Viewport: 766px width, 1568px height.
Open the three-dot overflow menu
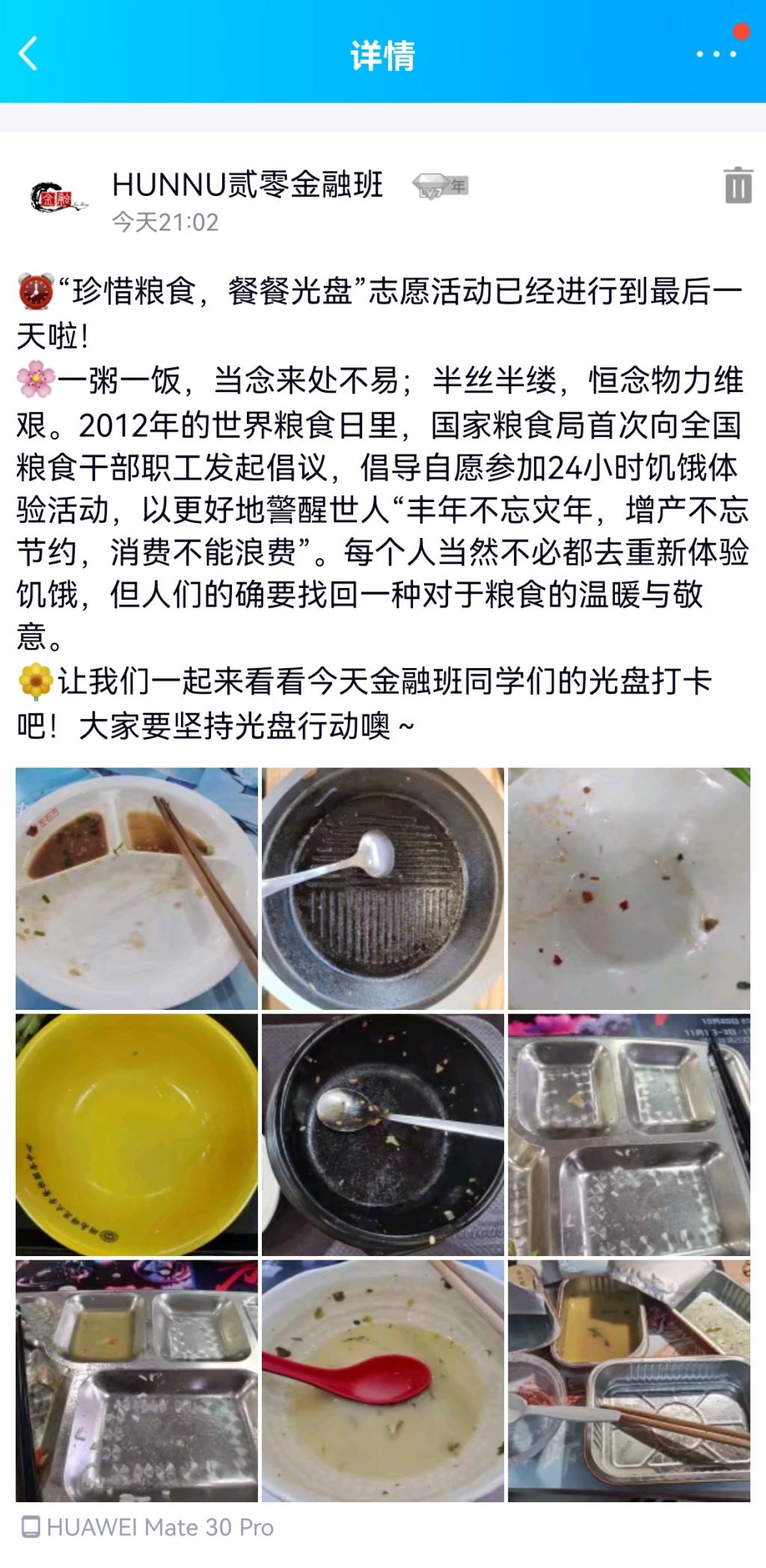click(x=716, y=55)
